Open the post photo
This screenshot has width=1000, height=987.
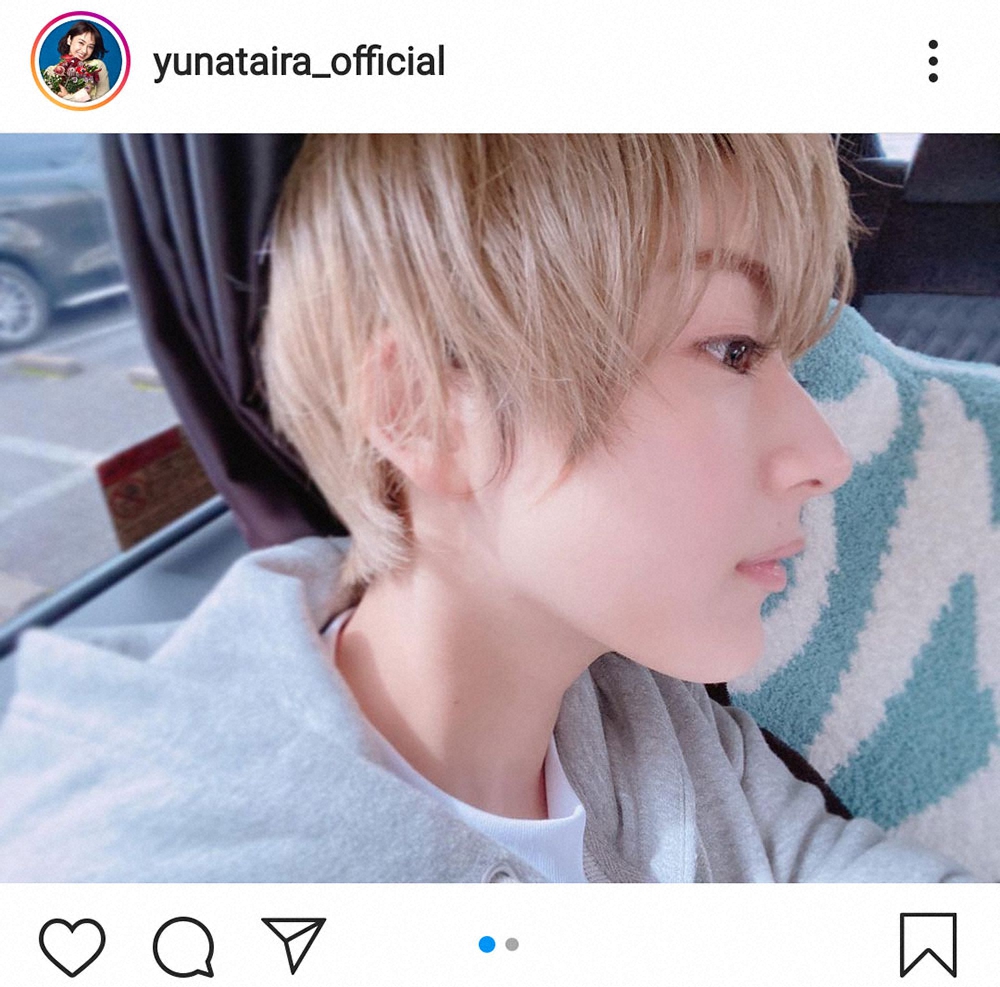(x=500, y=508)
